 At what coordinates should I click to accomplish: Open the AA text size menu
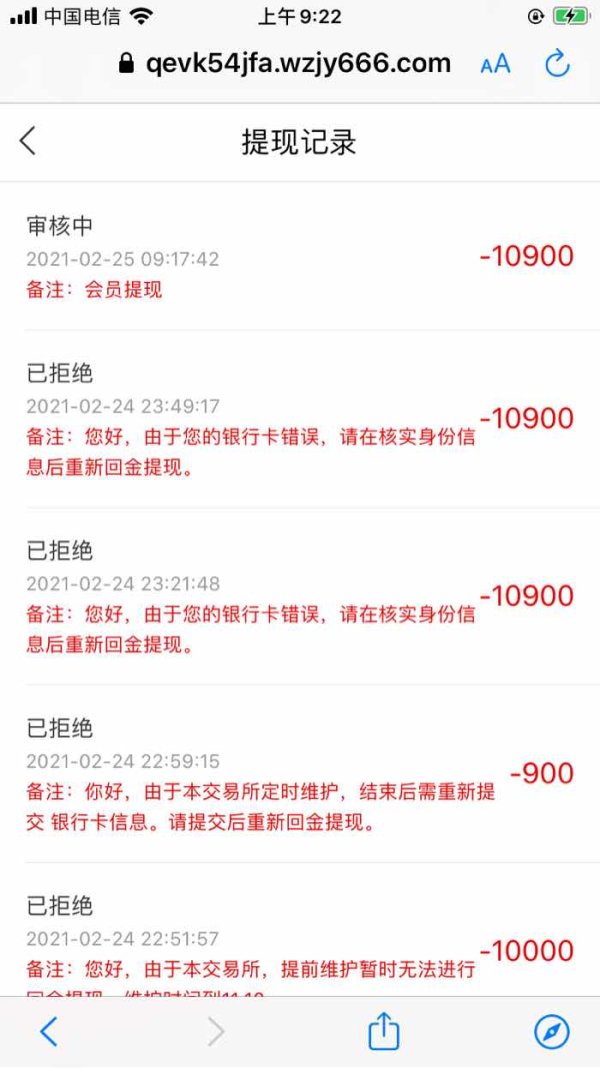[x=495, y=64]
